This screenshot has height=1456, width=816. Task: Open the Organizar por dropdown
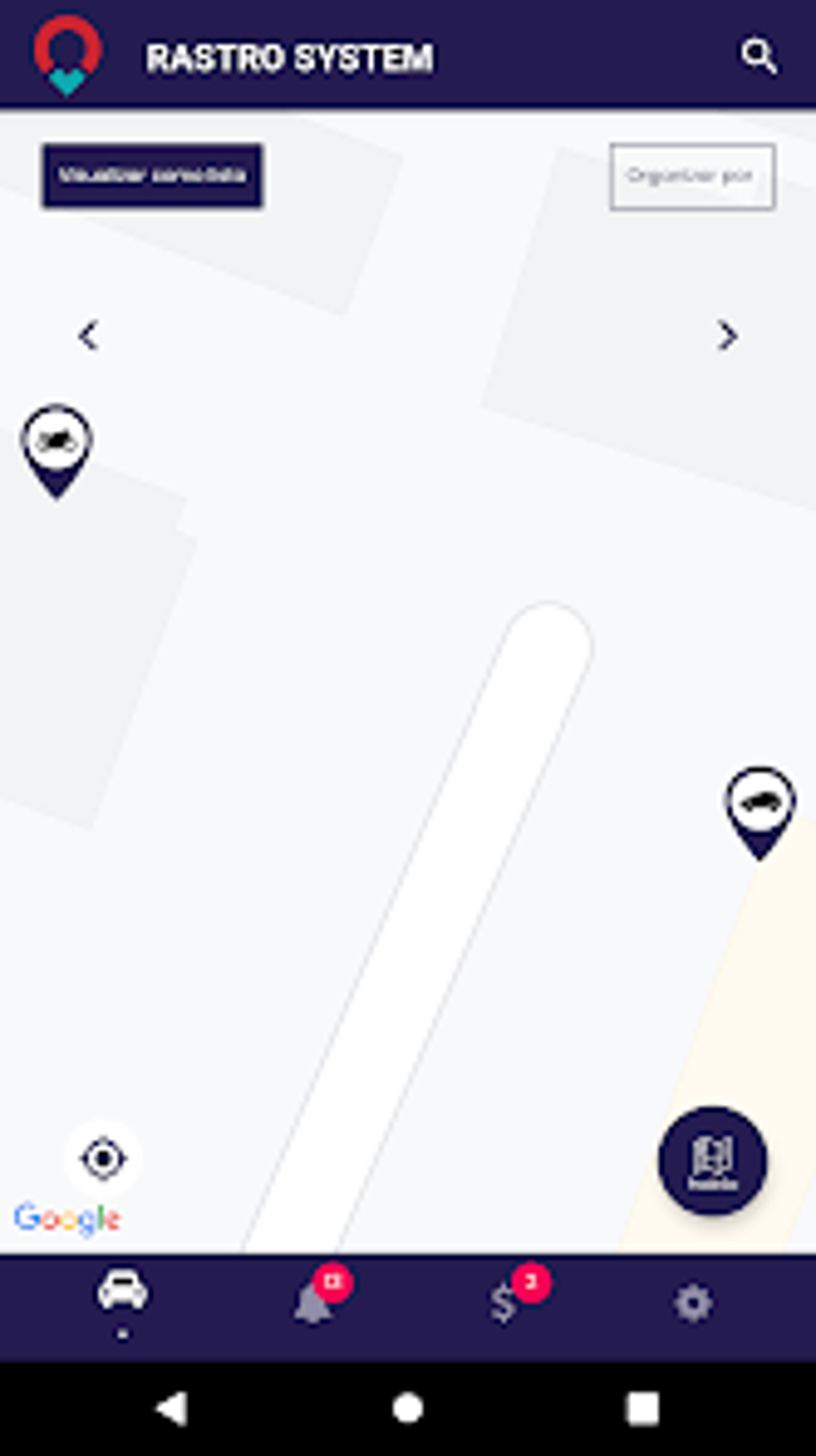(x=692, y=176)
